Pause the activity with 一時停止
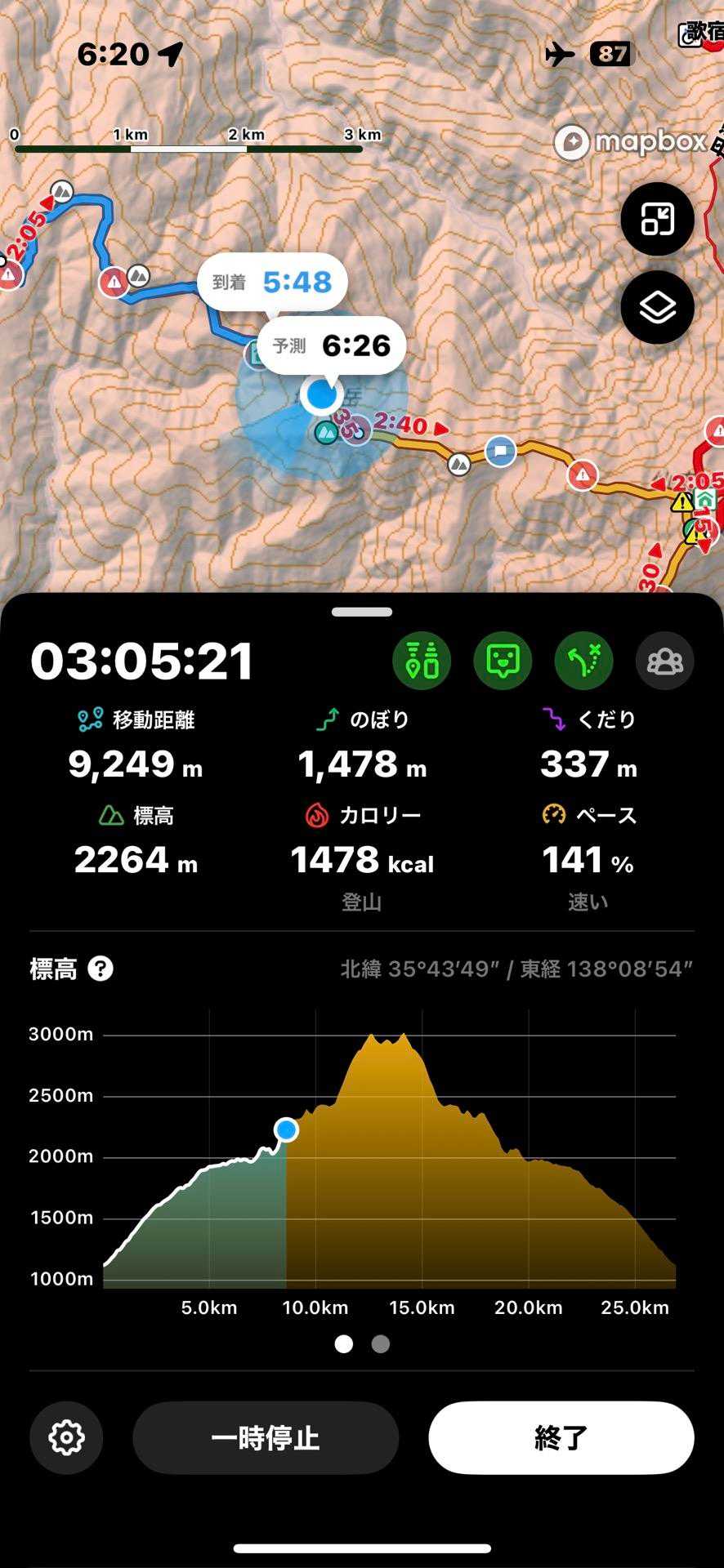724x1568 pixels. point(266,1437)
